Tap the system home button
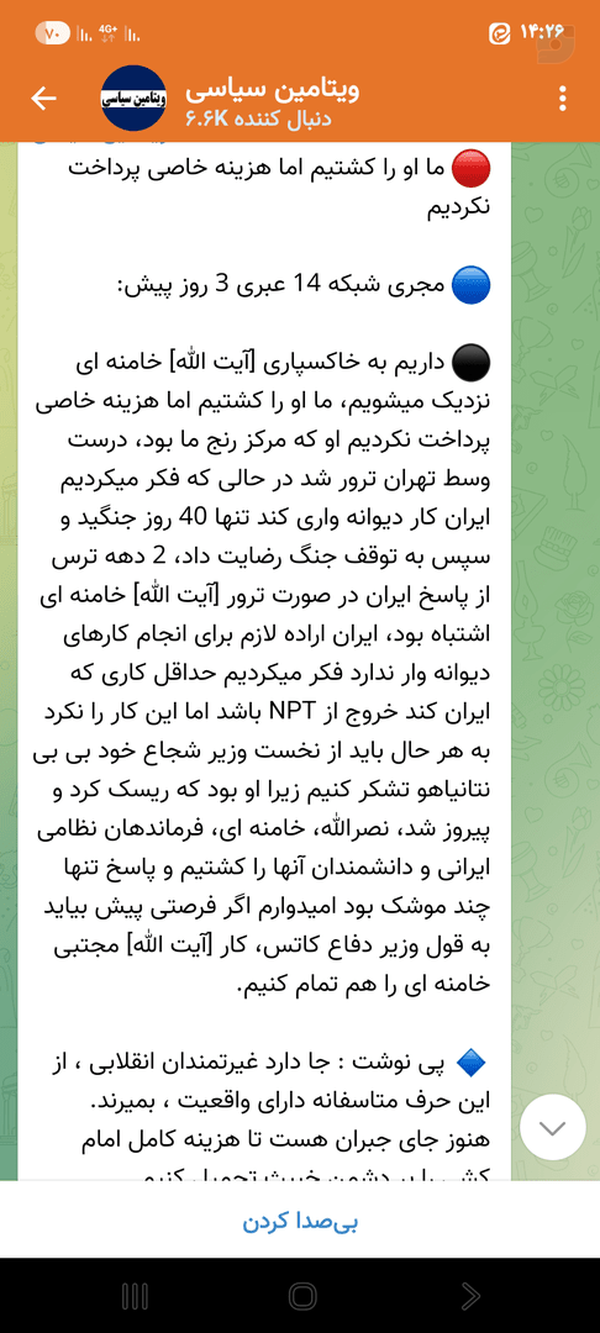The width and height of the screenshot is (600, 1333). [300, 1297]
